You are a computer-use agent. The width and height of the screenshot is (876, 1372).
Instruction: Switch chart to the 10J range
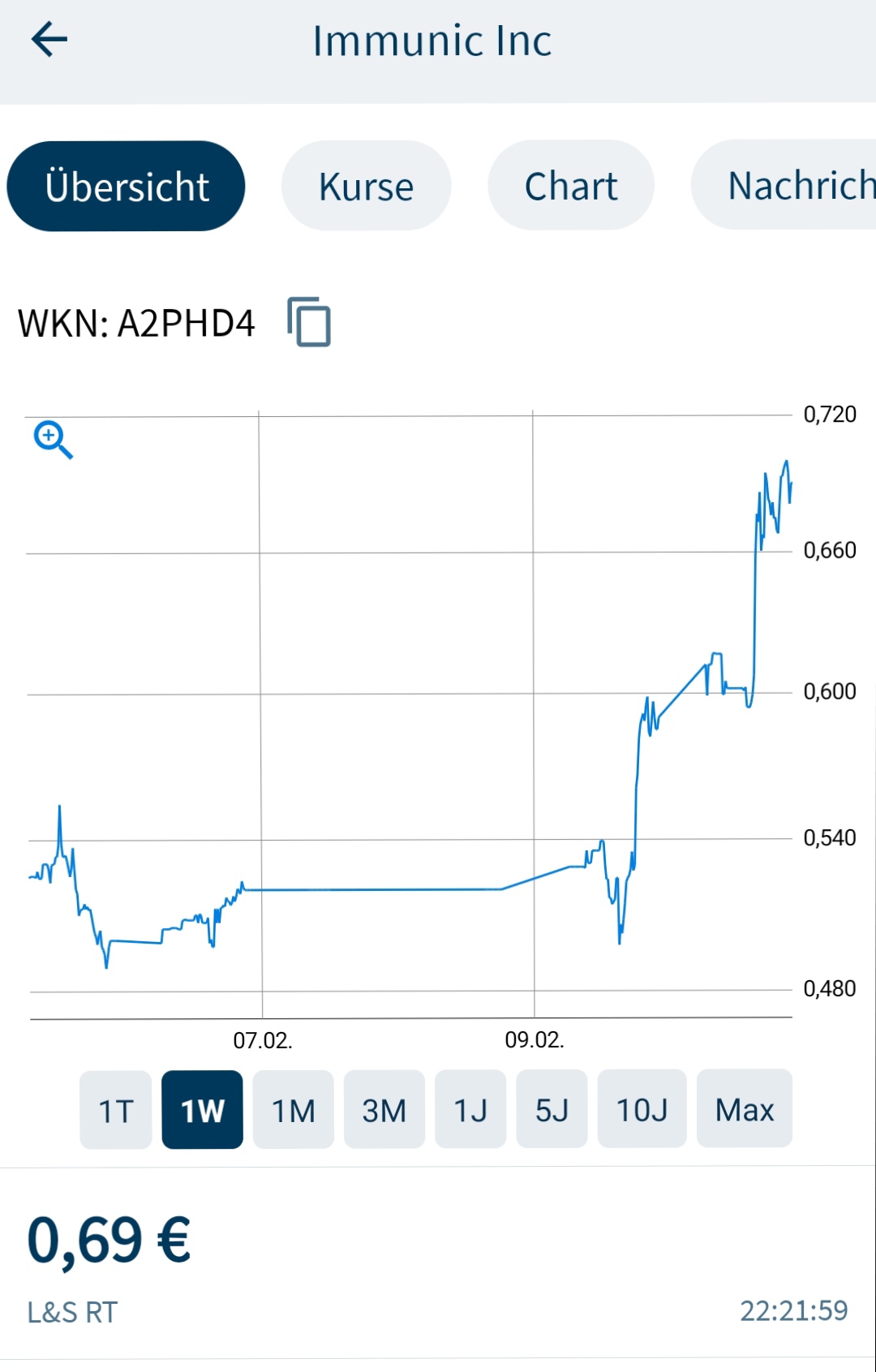[x=642, y=1110]
